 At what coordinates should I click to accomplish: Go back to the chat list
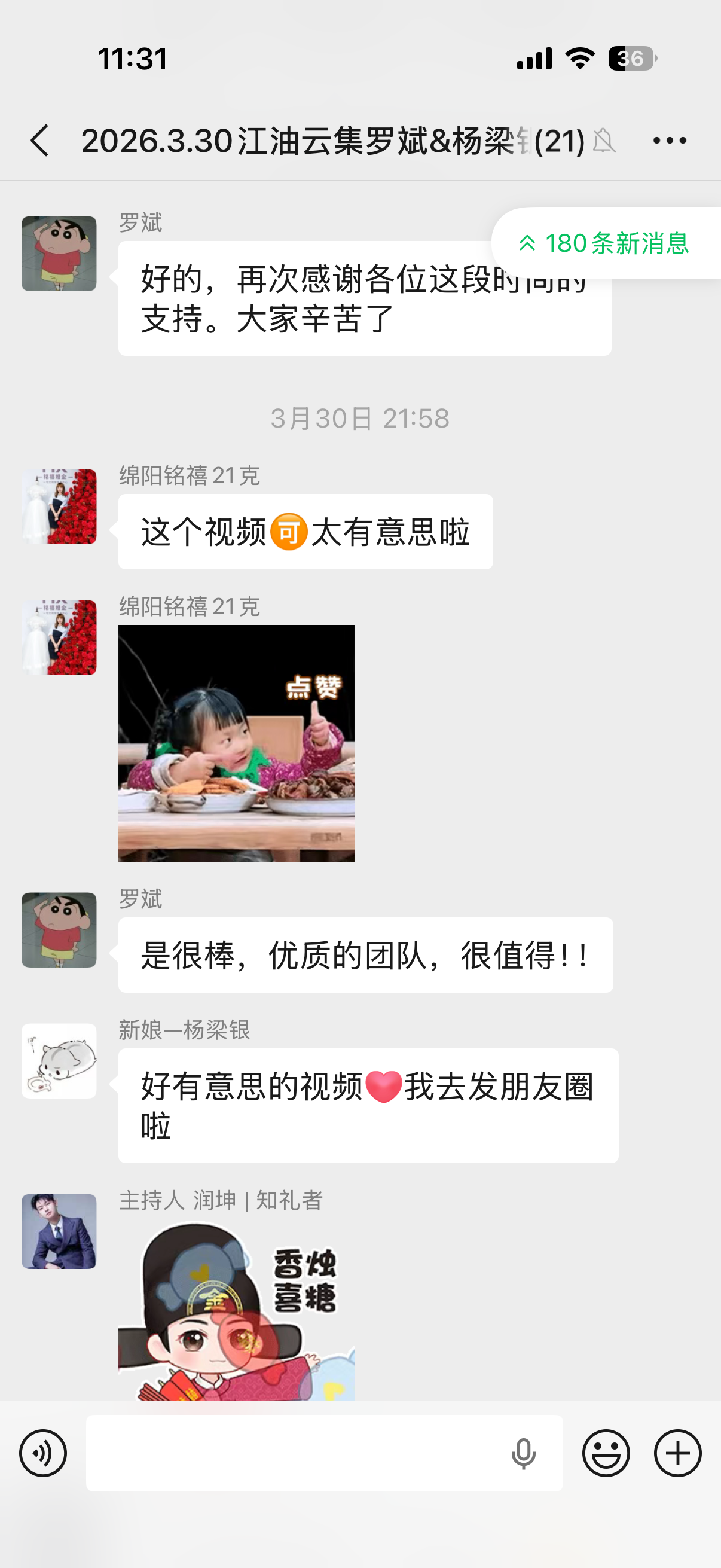tap(40, 141)
